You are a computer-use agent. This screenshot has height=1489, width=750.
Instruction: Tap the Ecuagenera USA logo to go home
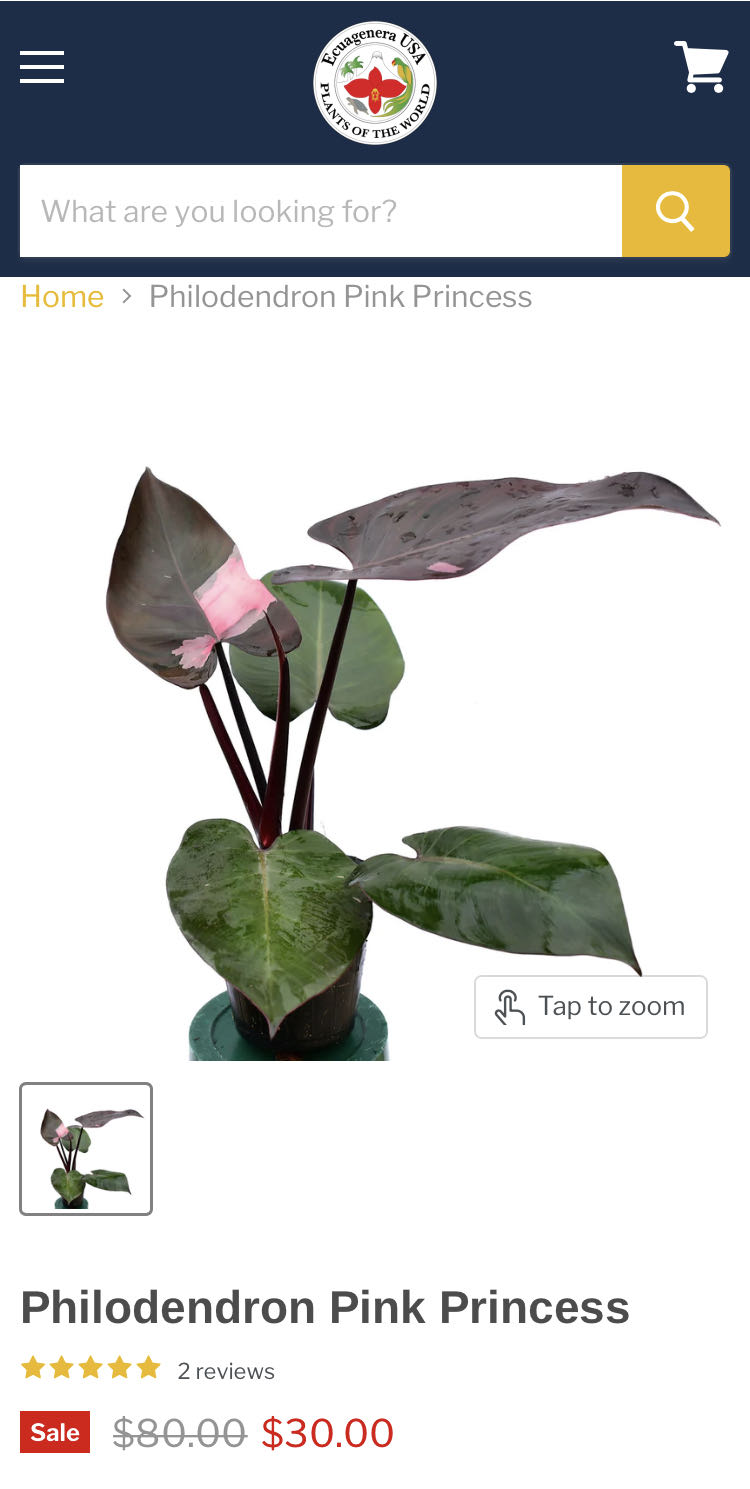point(375,83)
